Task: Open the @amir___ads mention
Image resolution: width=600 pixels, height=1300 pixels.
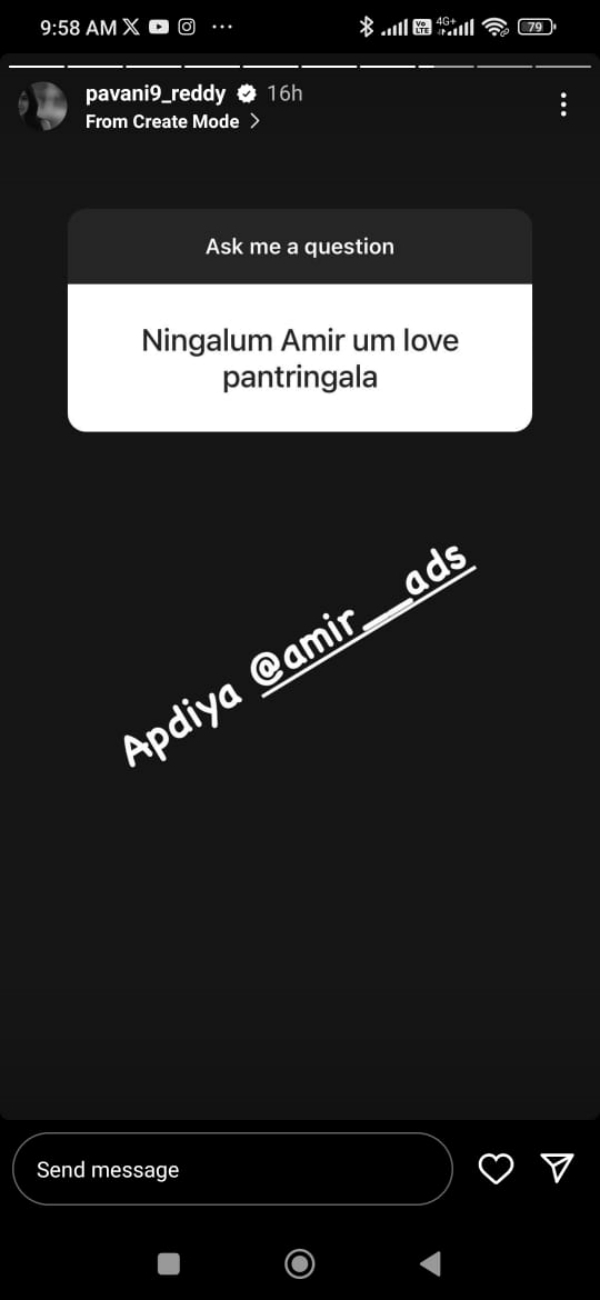Action: (x=362, y=633)
